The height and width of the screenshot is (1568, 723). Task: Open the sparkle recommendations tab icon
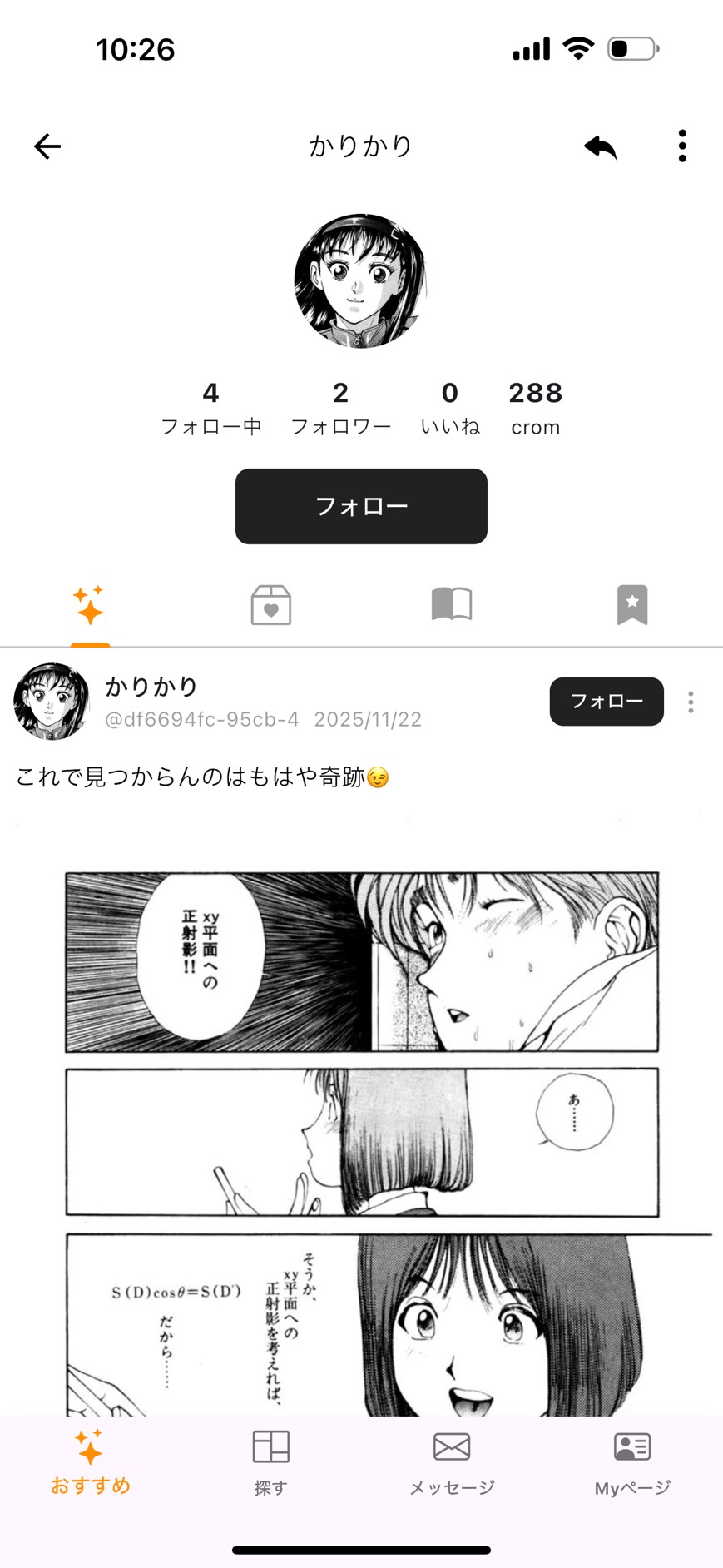click(x=90, y=607)
